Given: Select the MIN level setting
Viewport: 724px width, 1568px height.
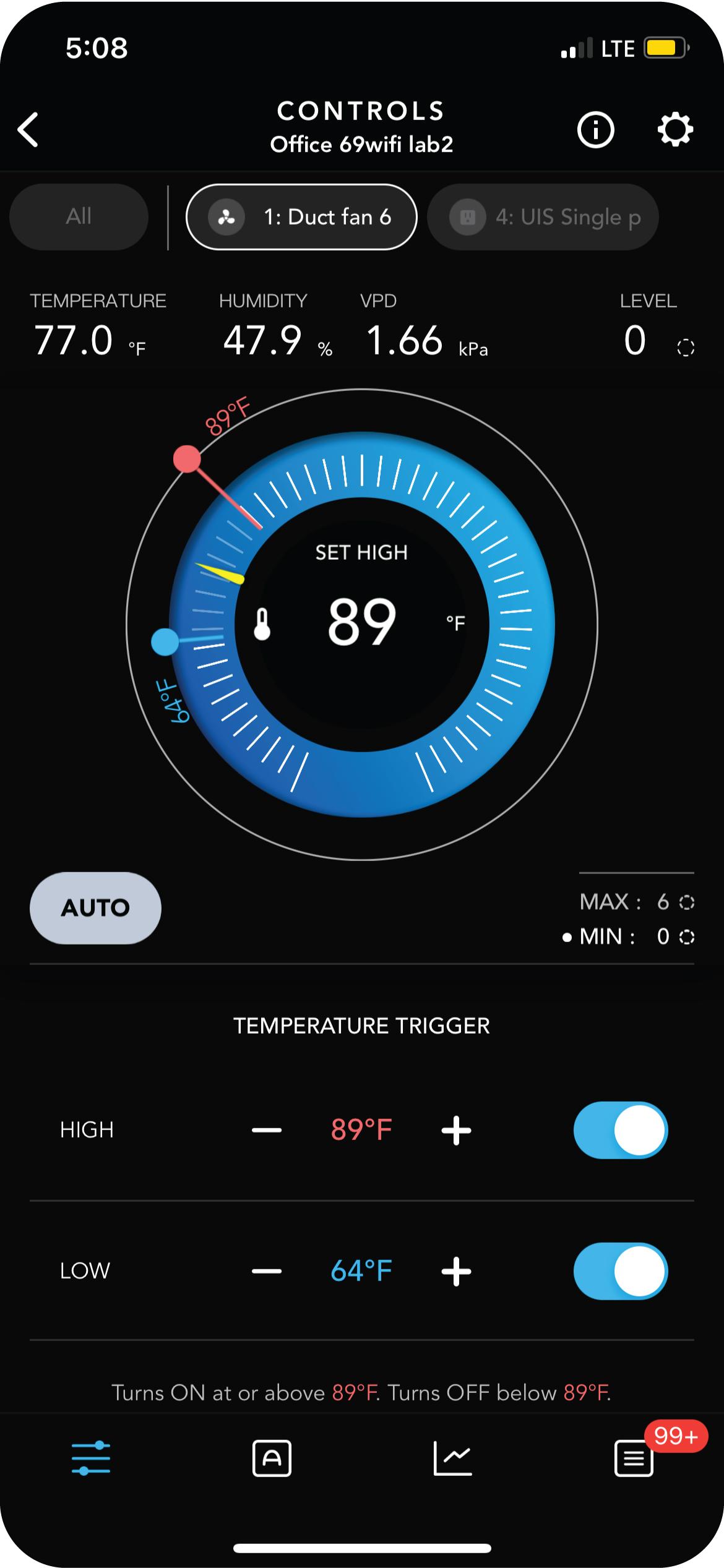Looking at the screenshot, I should [628, 936].
